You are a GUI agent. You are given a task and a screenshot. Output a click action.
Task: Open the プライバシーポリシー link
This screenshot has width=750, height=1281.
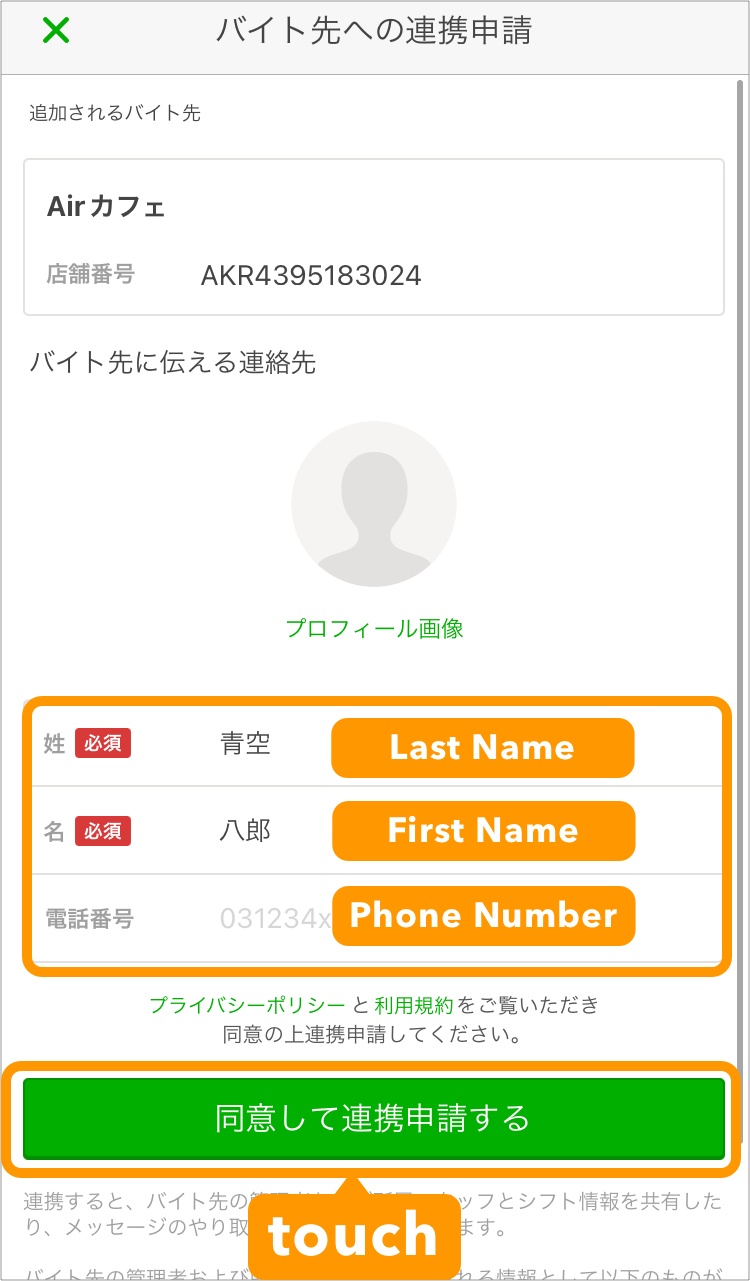pyautogui.click(x=247, y=1005)
